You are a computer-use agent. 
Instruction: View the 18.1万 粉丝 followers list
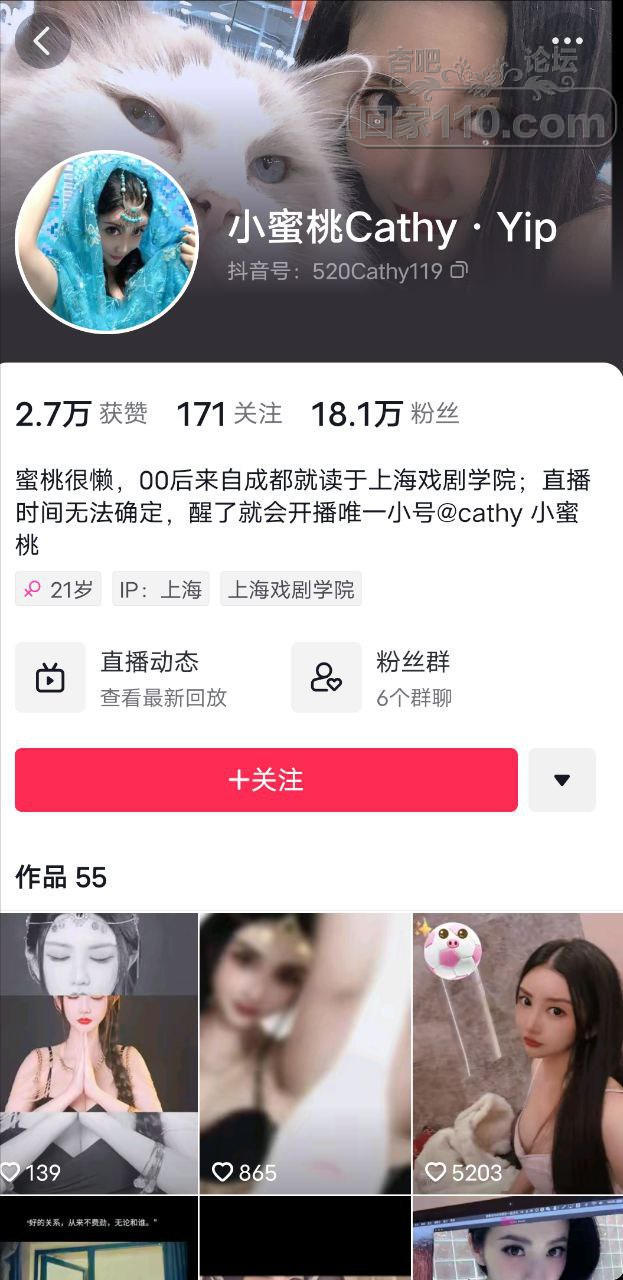tap(385, 413)
